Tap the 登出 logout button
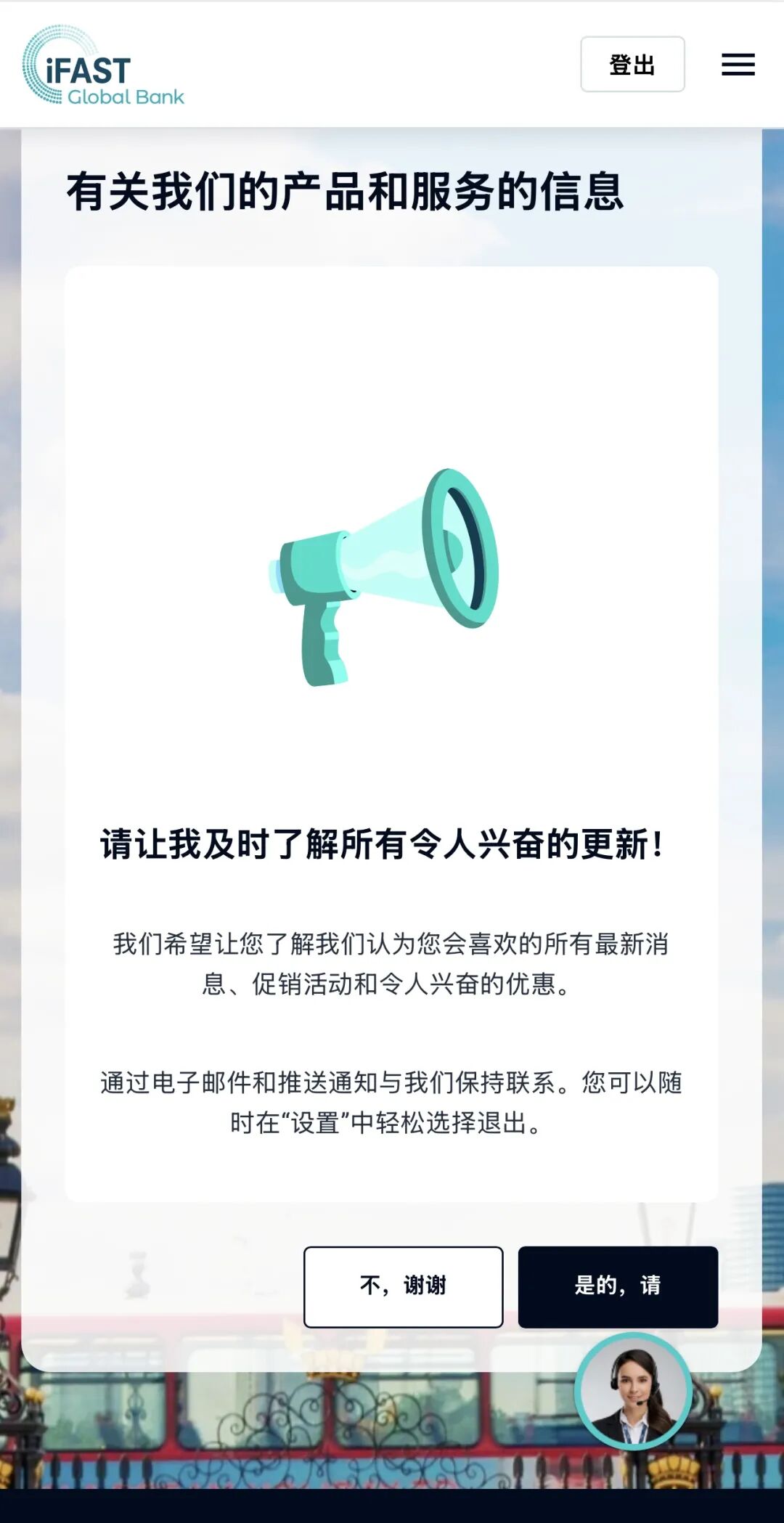Image resolution: width=784 pixels, height=1523 pixels. 632,65
